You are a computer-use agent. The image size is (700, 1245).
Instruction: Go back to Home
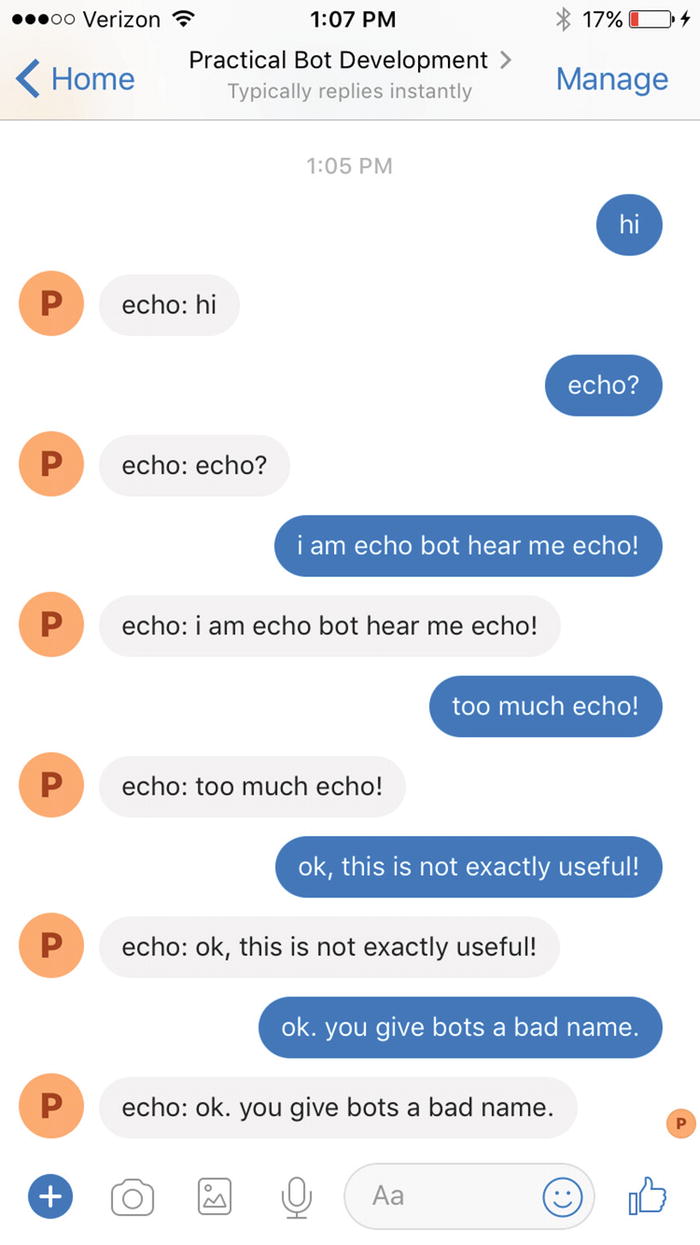tap(75, 79)
